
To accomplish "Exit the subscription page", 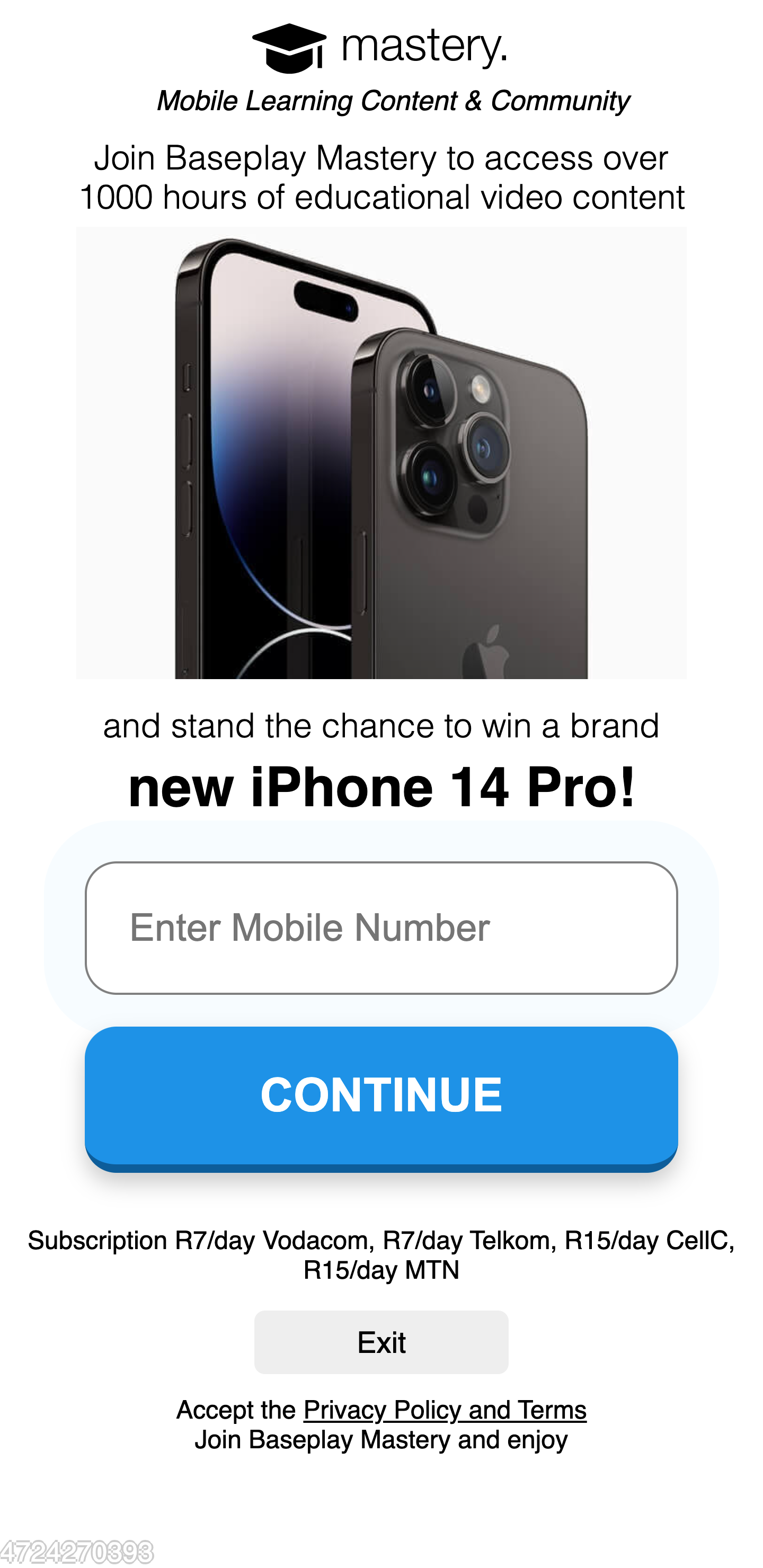I will click(381, 1342).
